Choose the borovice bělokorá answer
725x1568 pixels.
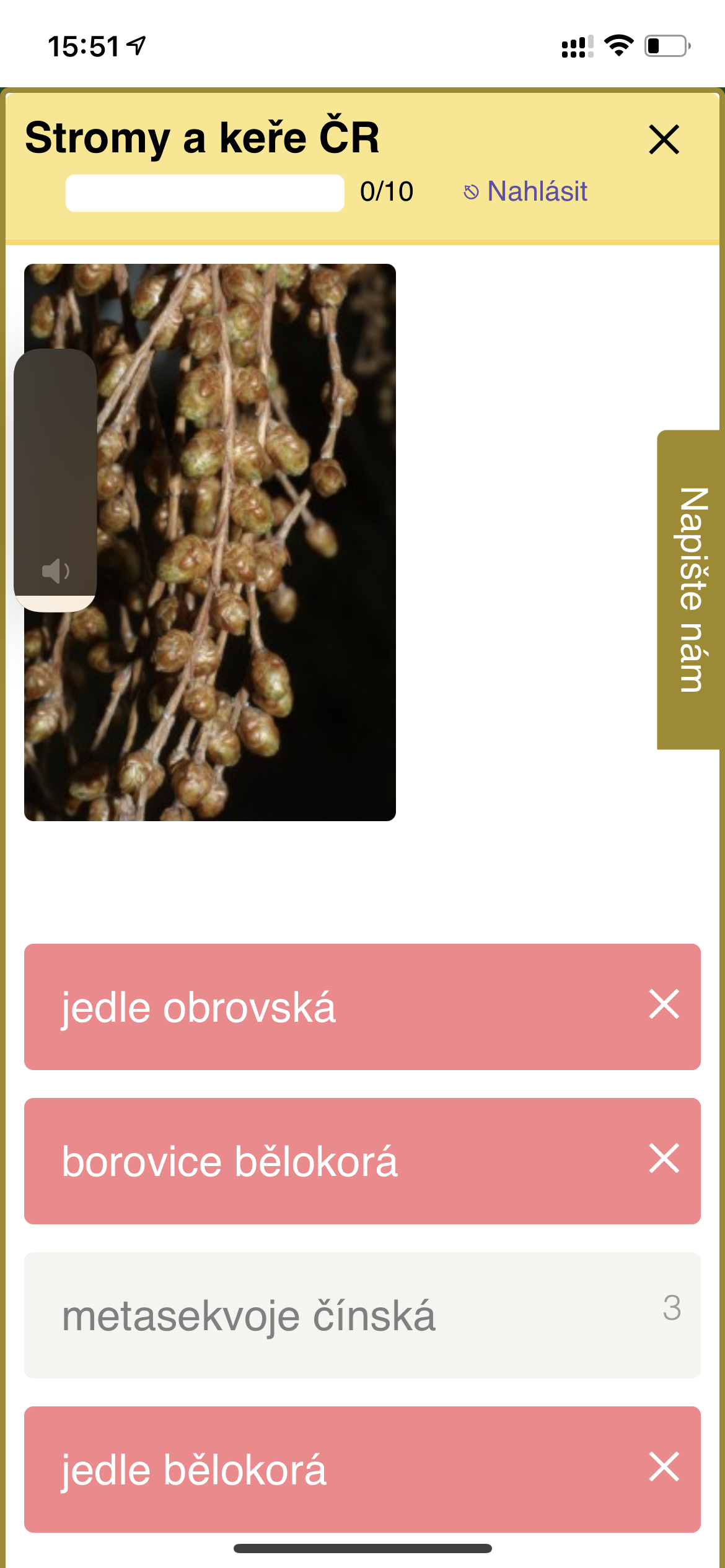pyautogui.click(x=362, y=1161)
